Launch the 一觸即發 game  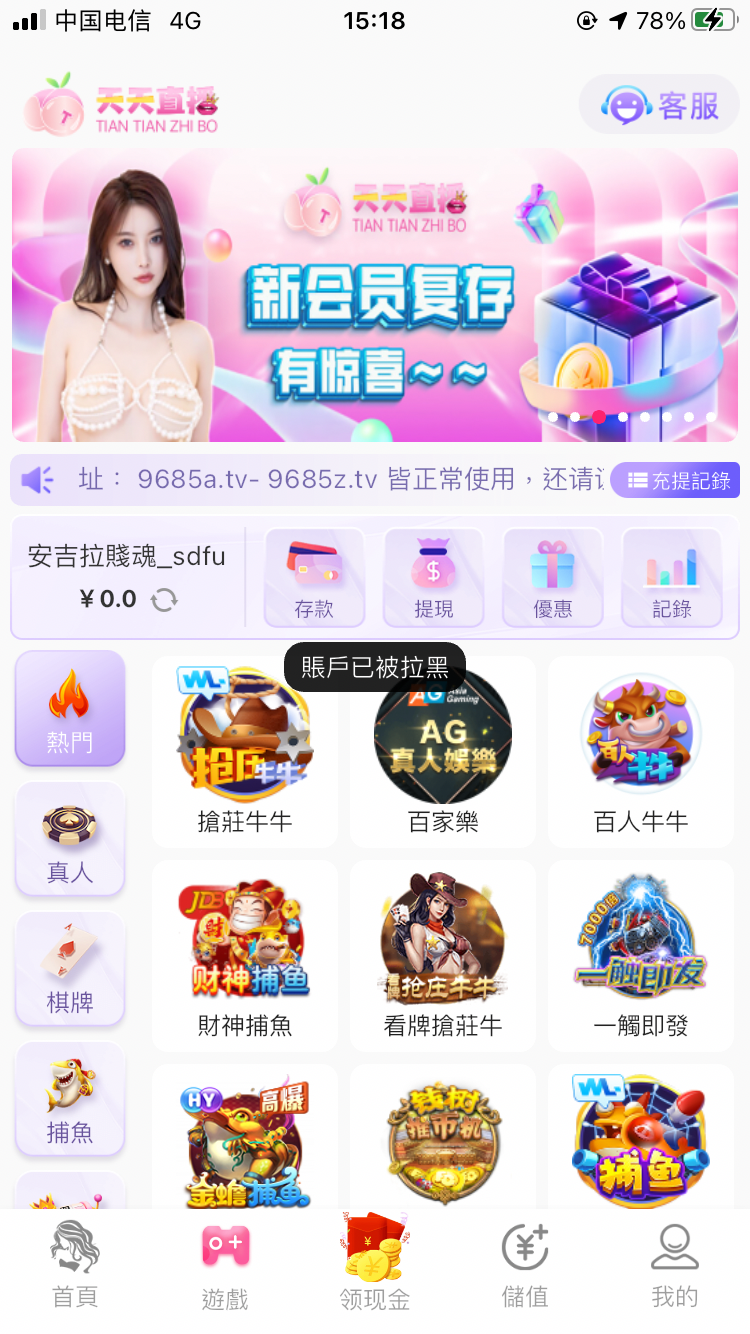pos(641,955)
